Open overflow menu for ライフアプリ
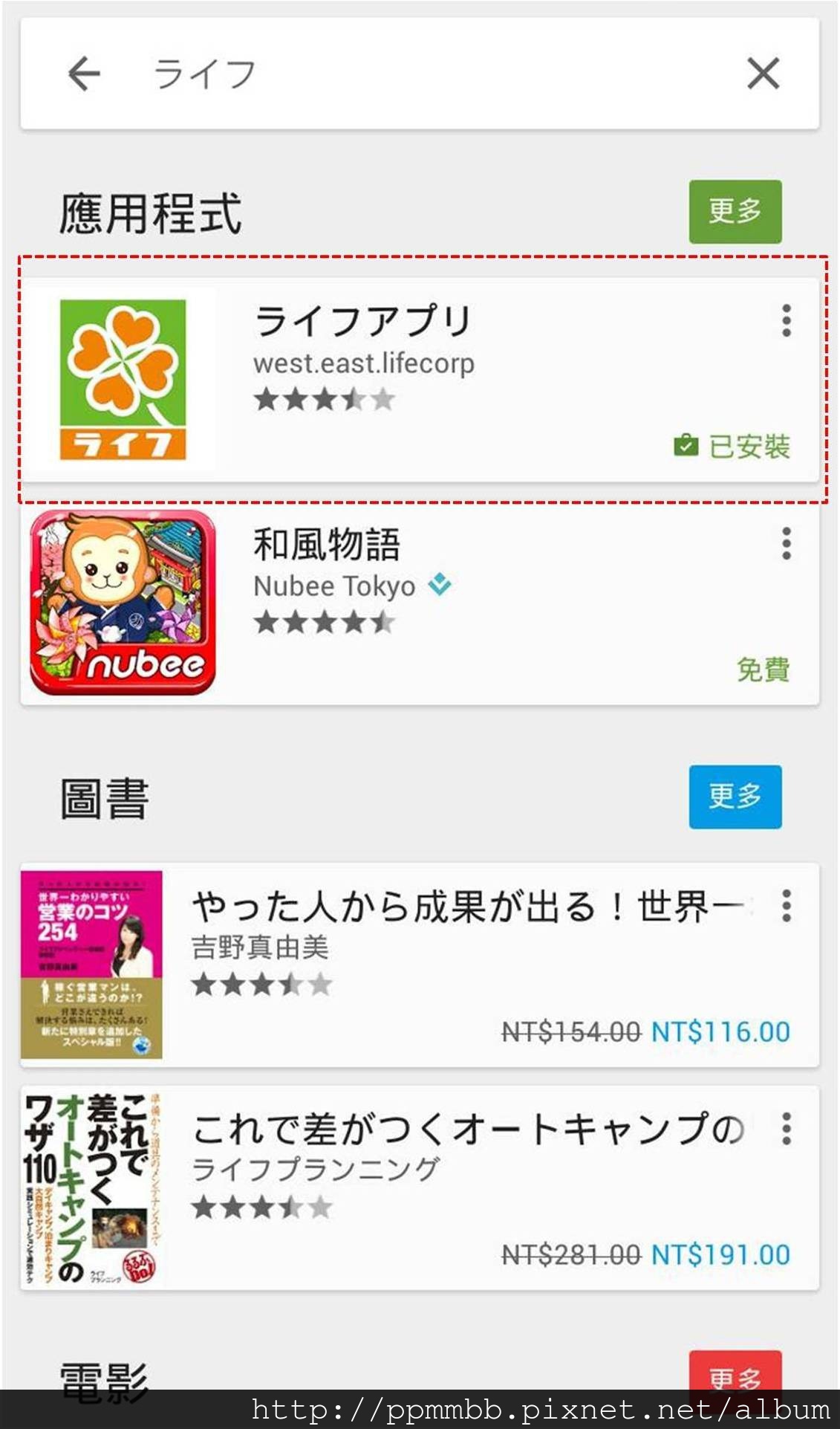 point(787,321)
